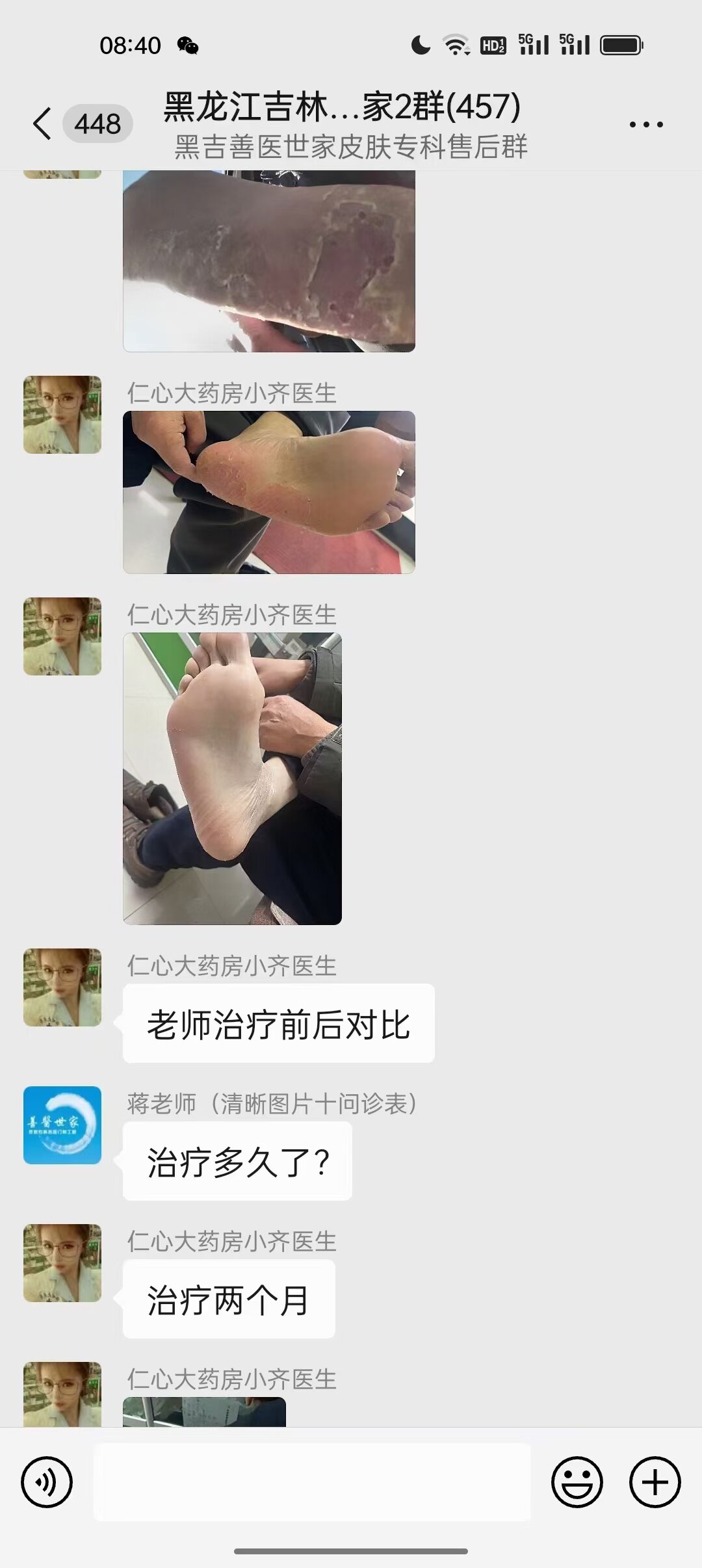The width and height of the screenshot is (702, 1568).
Task: Open 蒋老师's profile avatar
Action: pos(62,1125)
